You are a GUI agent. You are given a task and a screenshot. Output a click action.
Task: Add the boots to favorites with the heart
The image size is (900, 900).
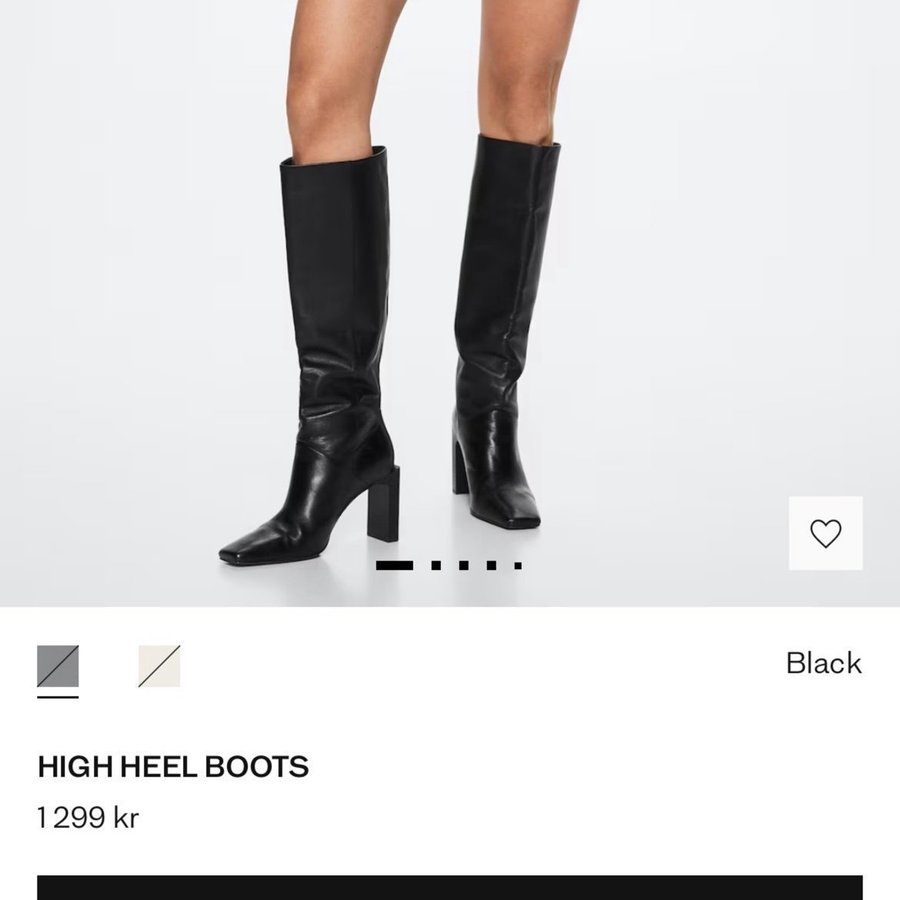click(x=825, y=533)
